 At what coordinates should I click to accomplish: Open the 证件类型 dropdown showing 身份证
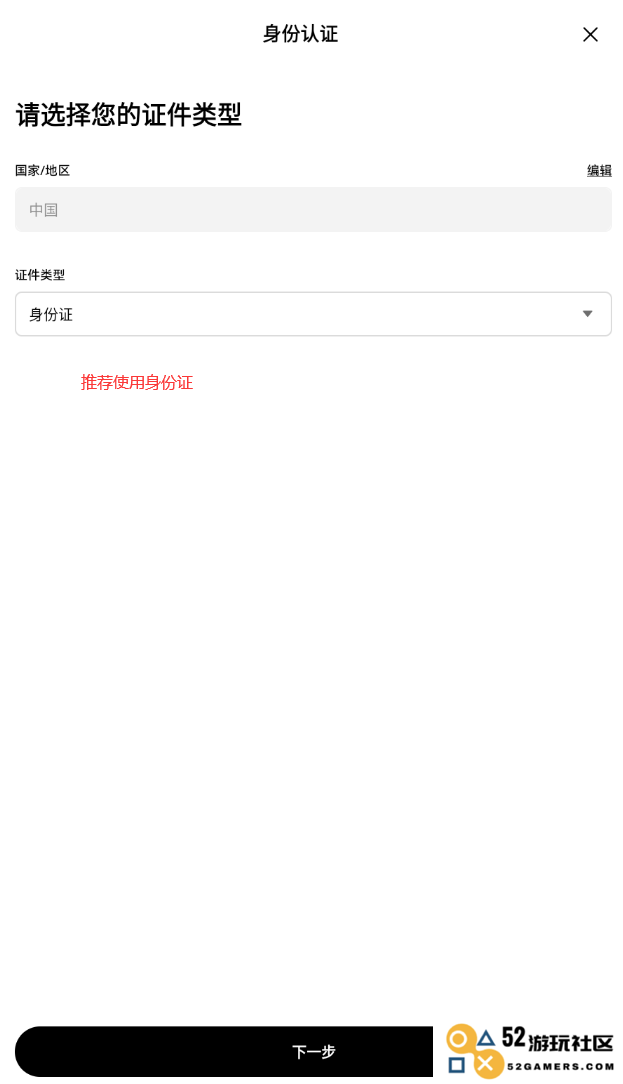click(313, 314)
